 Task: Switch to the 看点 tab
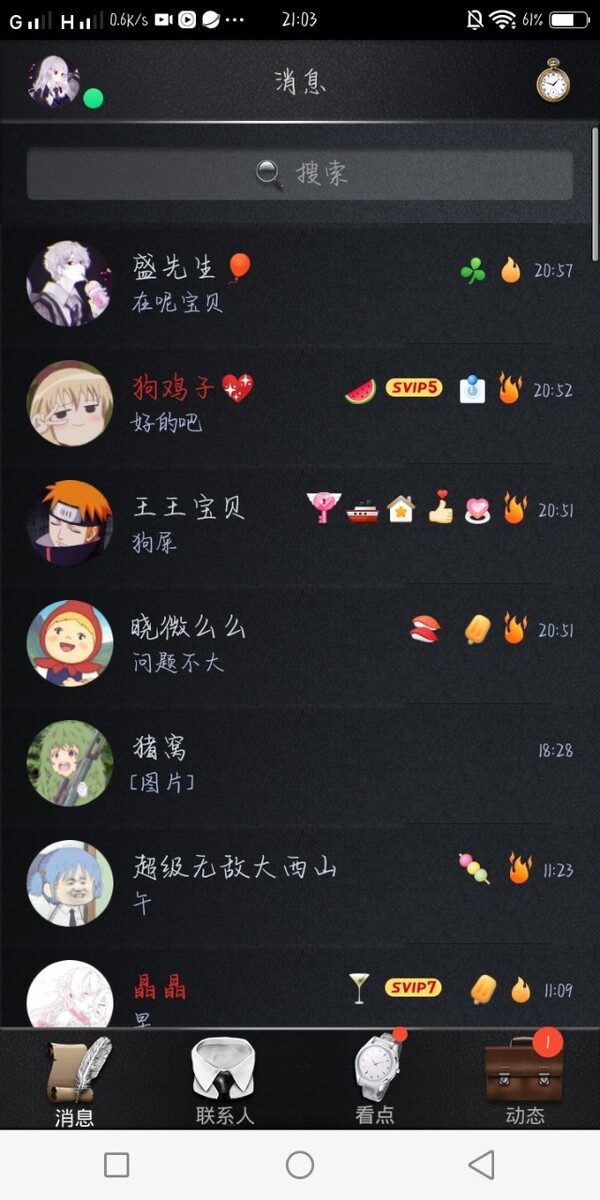click(375, 1082)
